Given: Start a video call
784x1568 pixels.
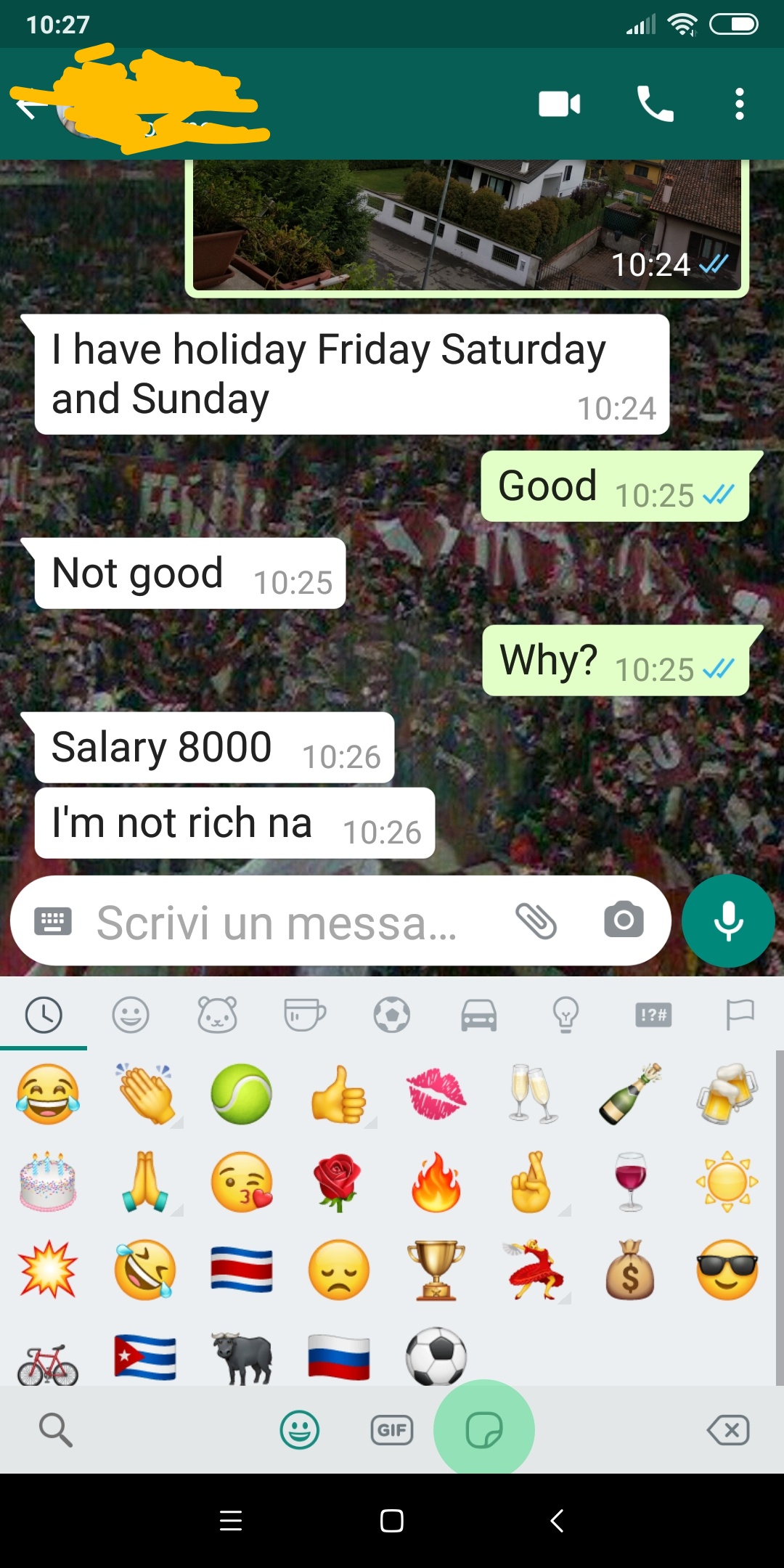Looking at the screenshot, I should [x=559, y=104].
